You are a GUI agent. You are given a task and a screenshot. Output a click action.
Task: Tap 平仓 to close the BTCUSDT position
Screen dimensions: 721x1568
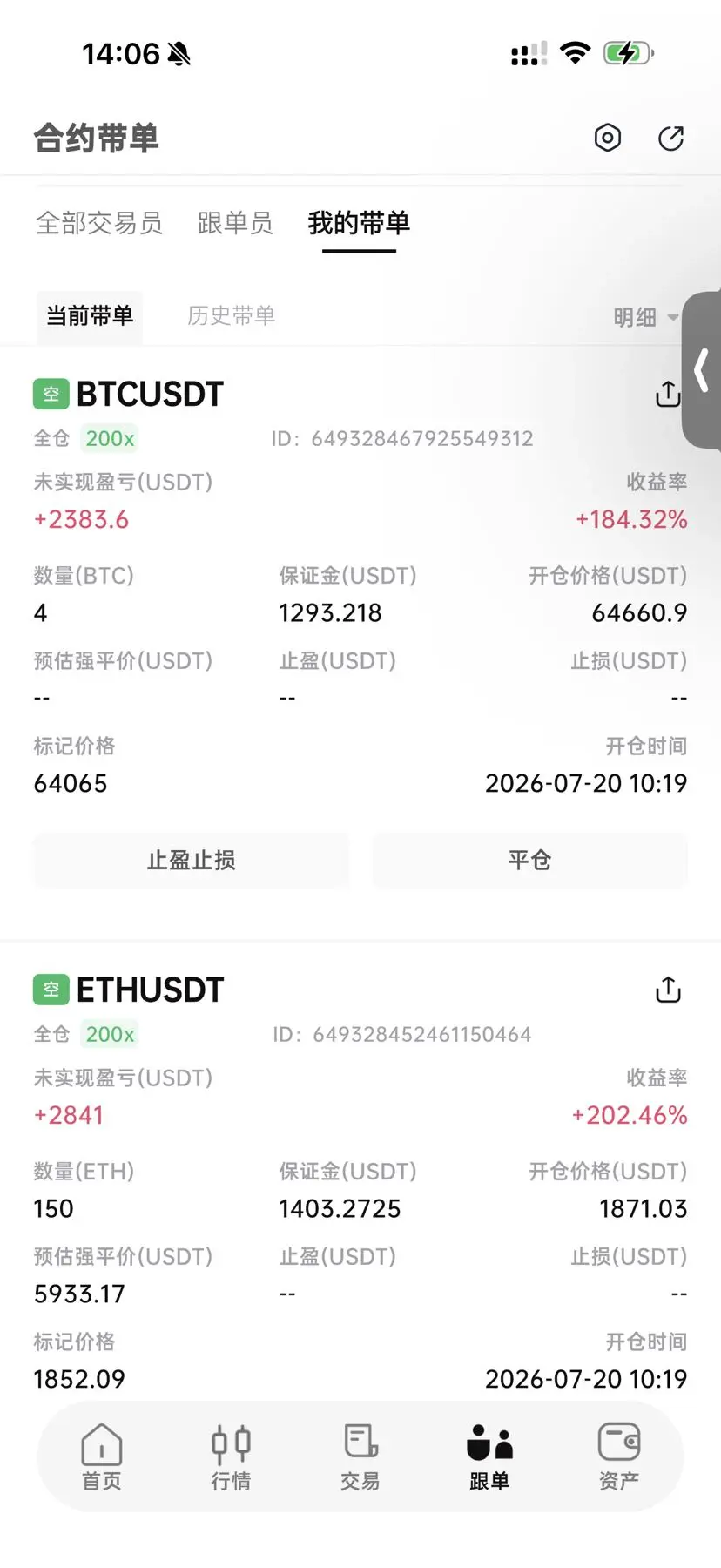tap(529, 861)
